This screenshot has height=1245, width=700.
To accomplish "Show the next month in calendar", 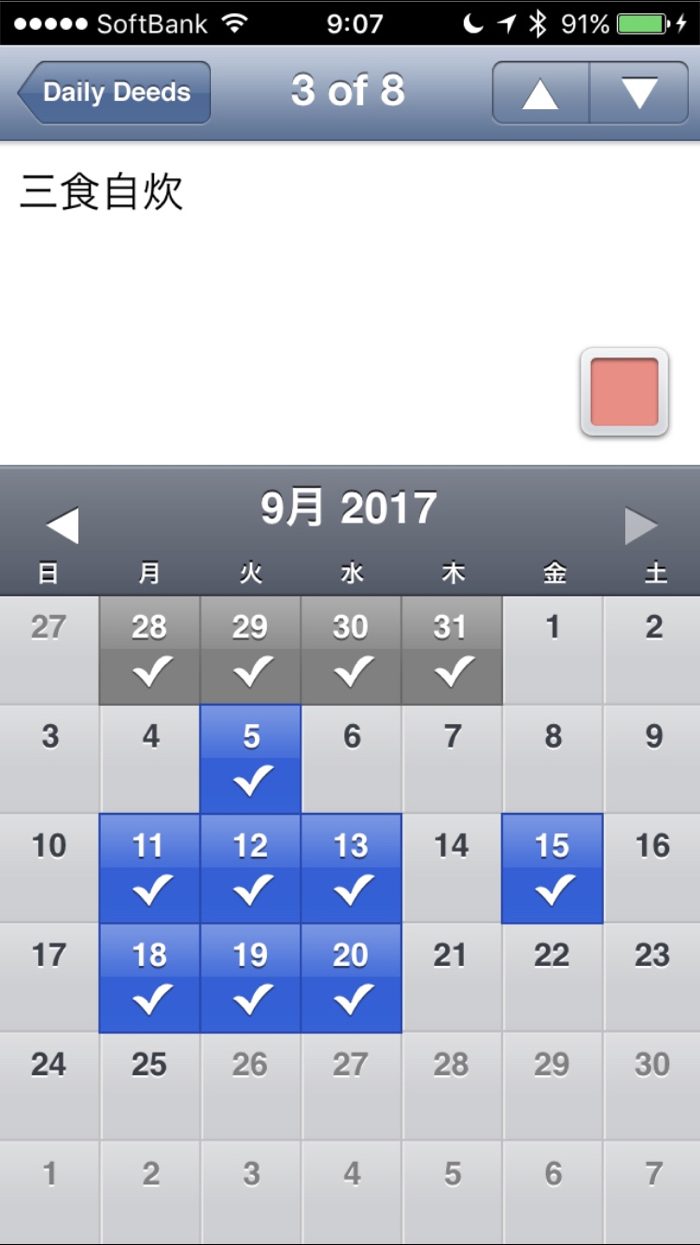I will (641, 525).
